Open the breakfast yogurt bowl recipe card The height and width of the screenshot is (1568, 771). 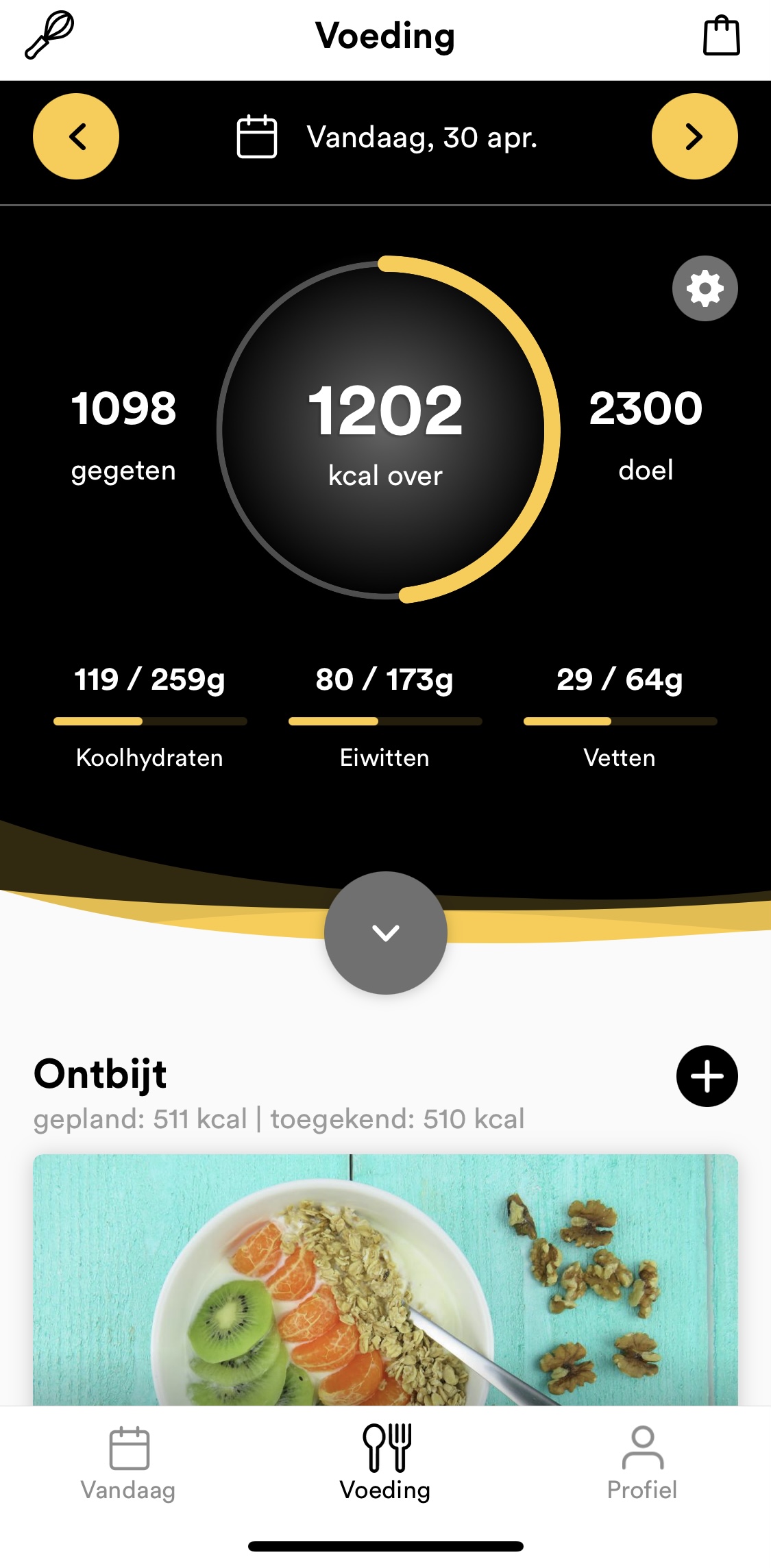(x=385, y=1278)
